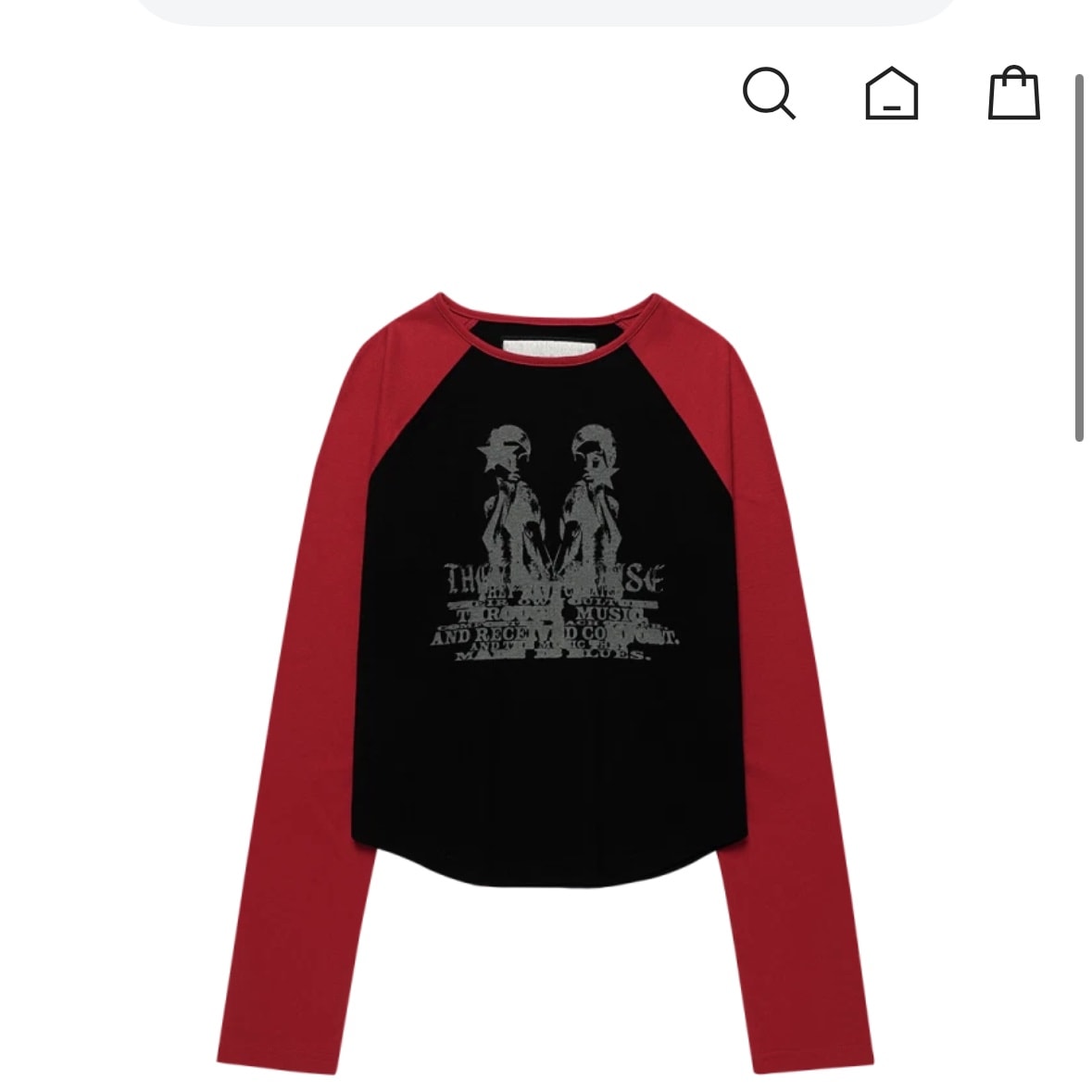This screenshot has width=1092, height=1092.
Task: Open the raglan shirt product image
Action: click(545, 648)
